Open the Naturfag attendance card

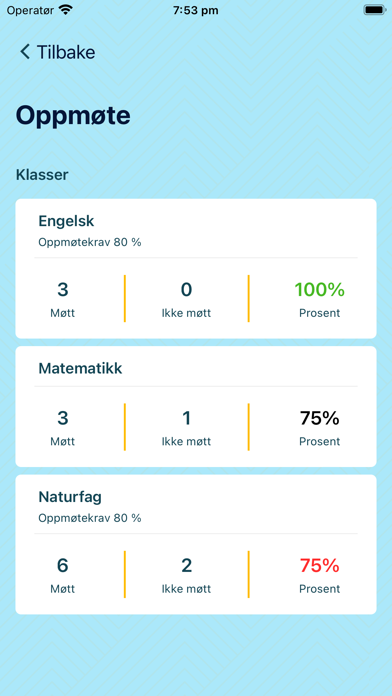[x=196, y=545]
